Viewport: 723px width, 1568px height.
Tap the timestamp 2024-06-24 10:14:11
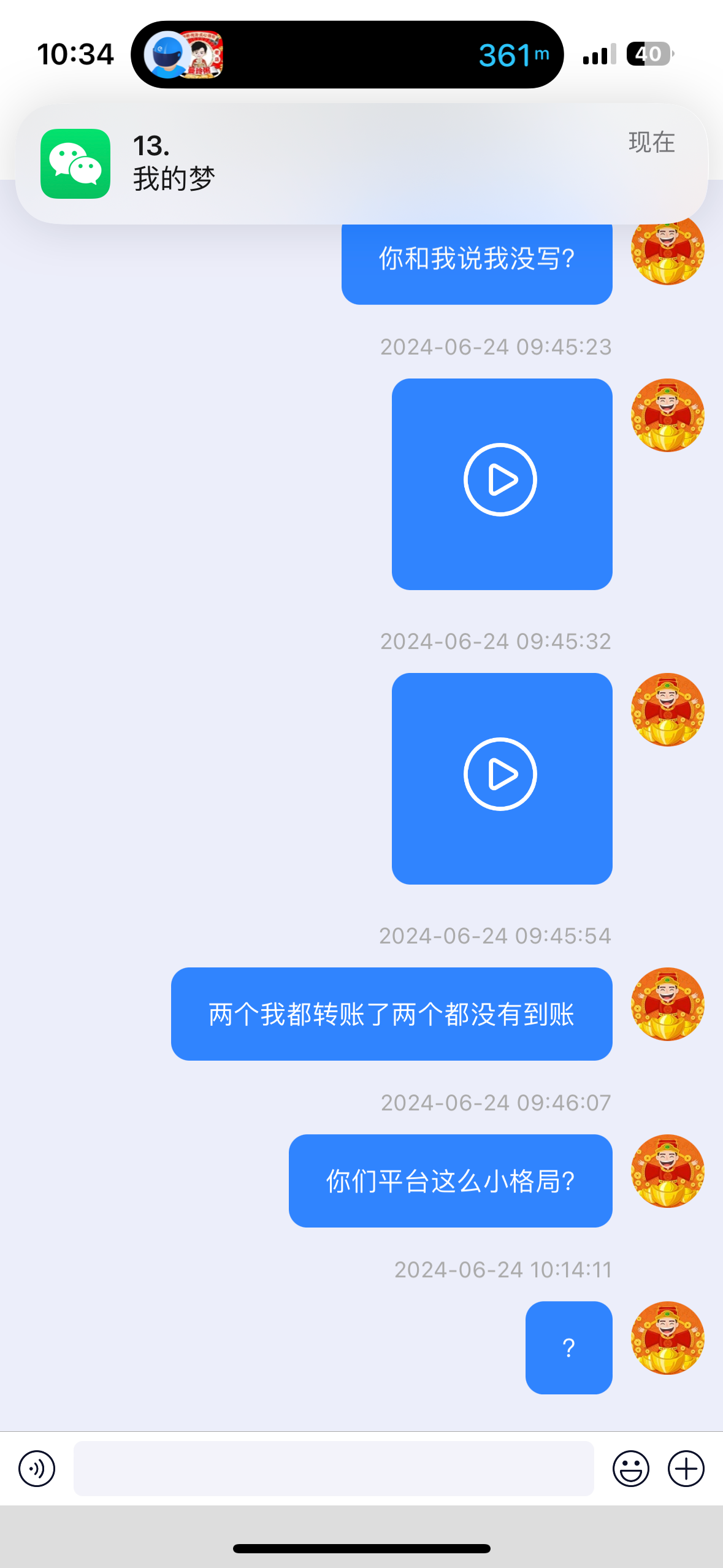tap(503, 1269)
